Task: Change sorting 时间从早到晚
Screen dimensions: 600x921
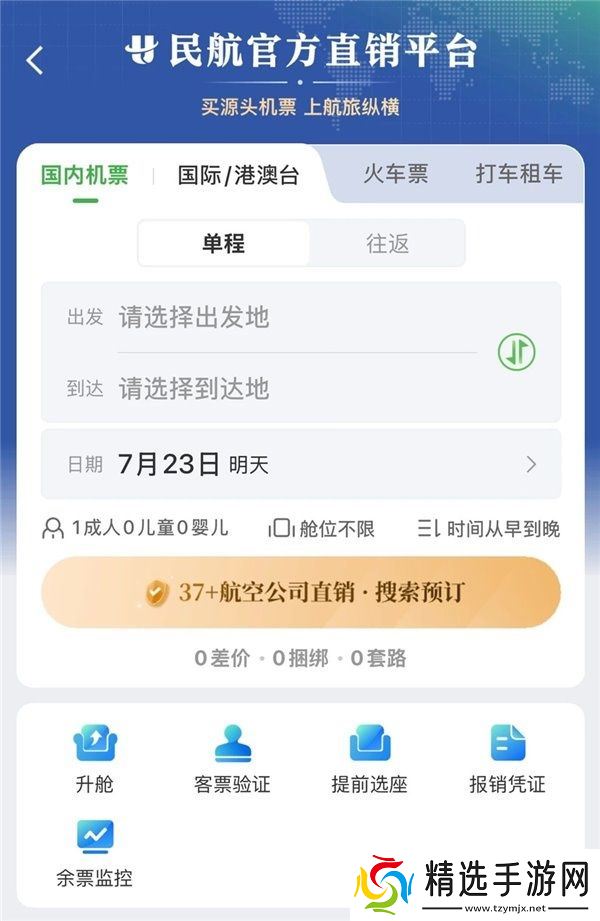Action: click(x=489, y=529)
